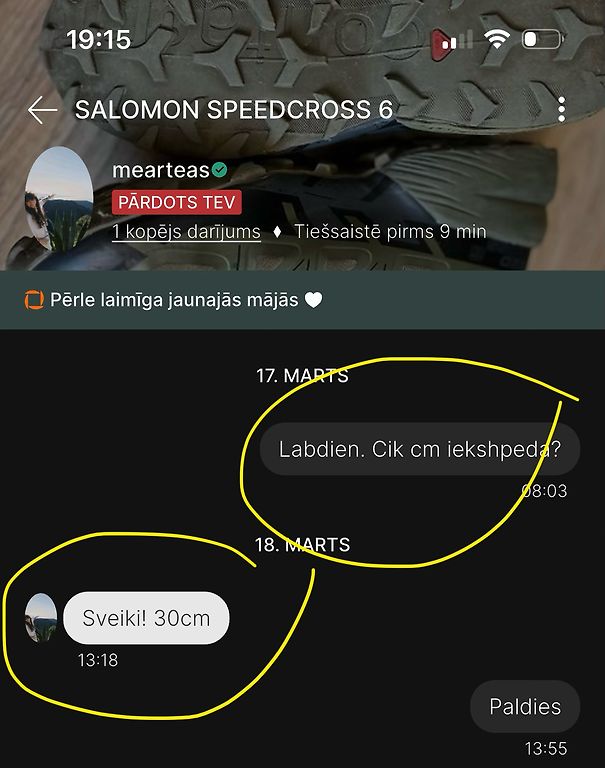Screen dimensions: 605x768
Task: Go back using the arrow
Action: pyautogui.click(x=42, y=110)
